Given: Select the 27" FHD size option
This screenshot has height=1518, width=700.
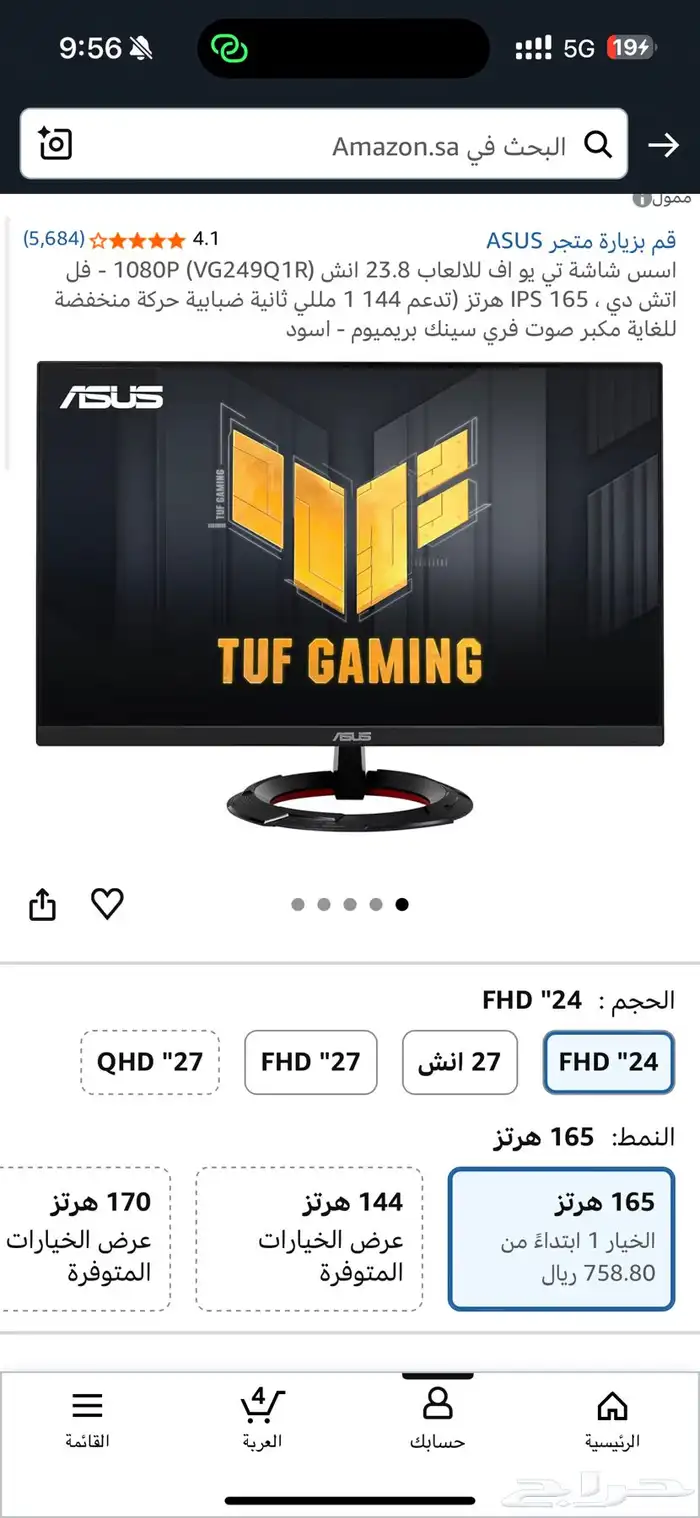Looking at the screenshot, I should click(310, 1062).
